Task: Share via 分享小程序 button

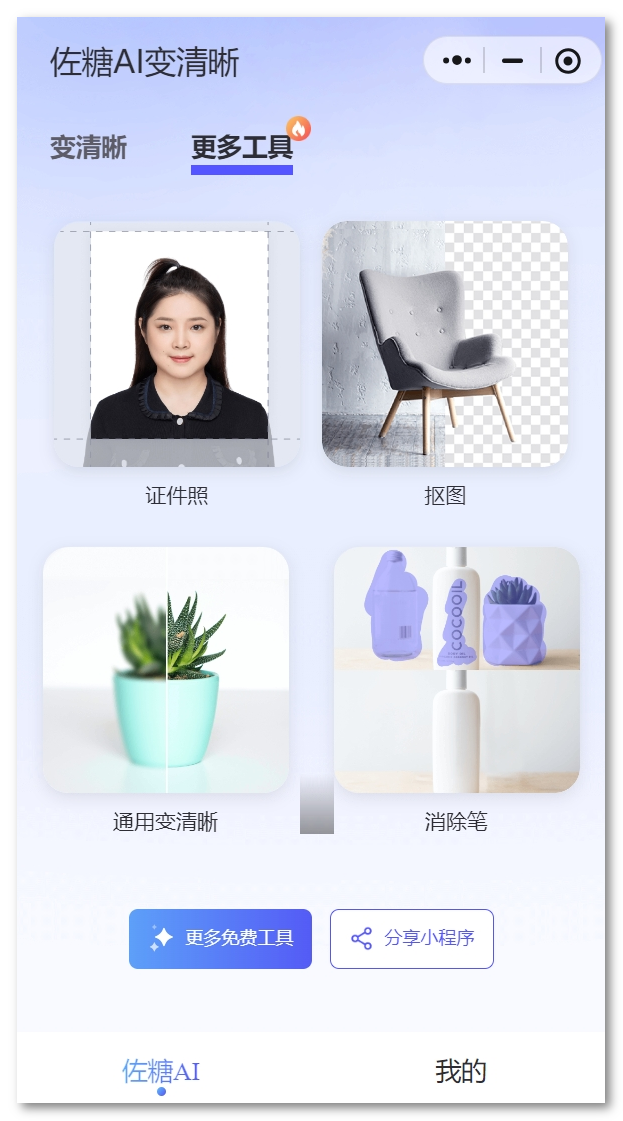Action: (x=411, y=938)
